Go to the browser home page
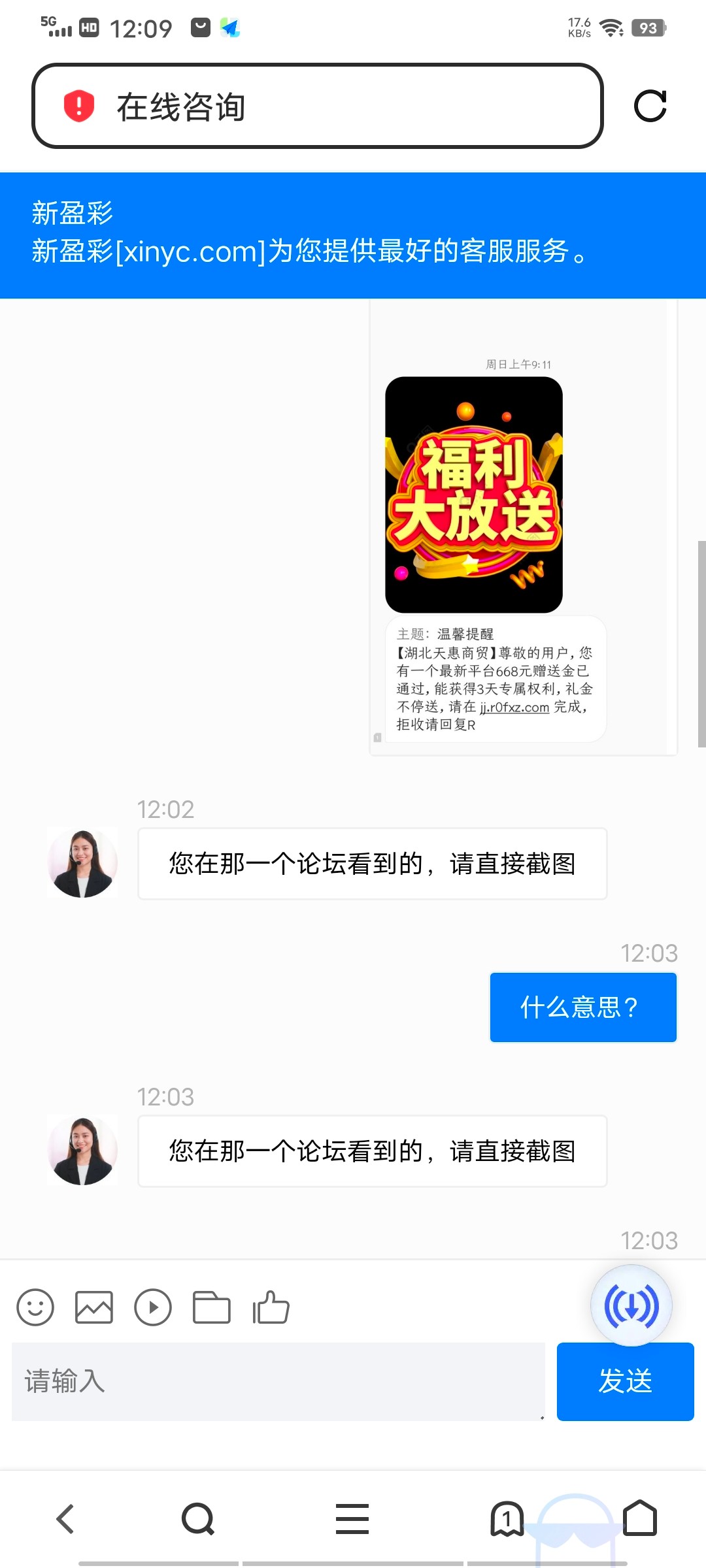706x1568 pixels. click(x=640, y=1519)
